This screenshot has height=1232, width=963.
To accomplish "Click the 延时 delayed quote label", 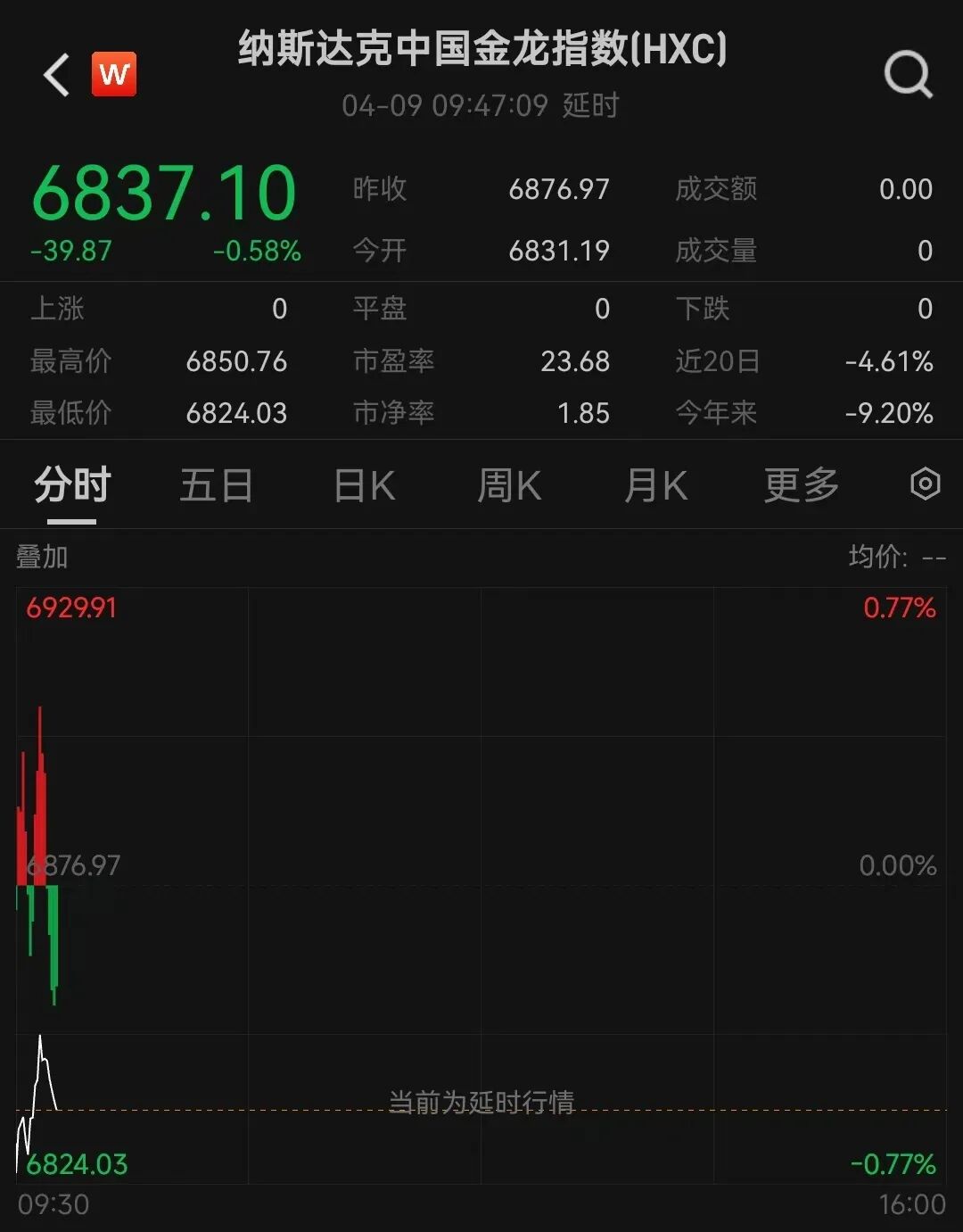I will coord(588,105).
